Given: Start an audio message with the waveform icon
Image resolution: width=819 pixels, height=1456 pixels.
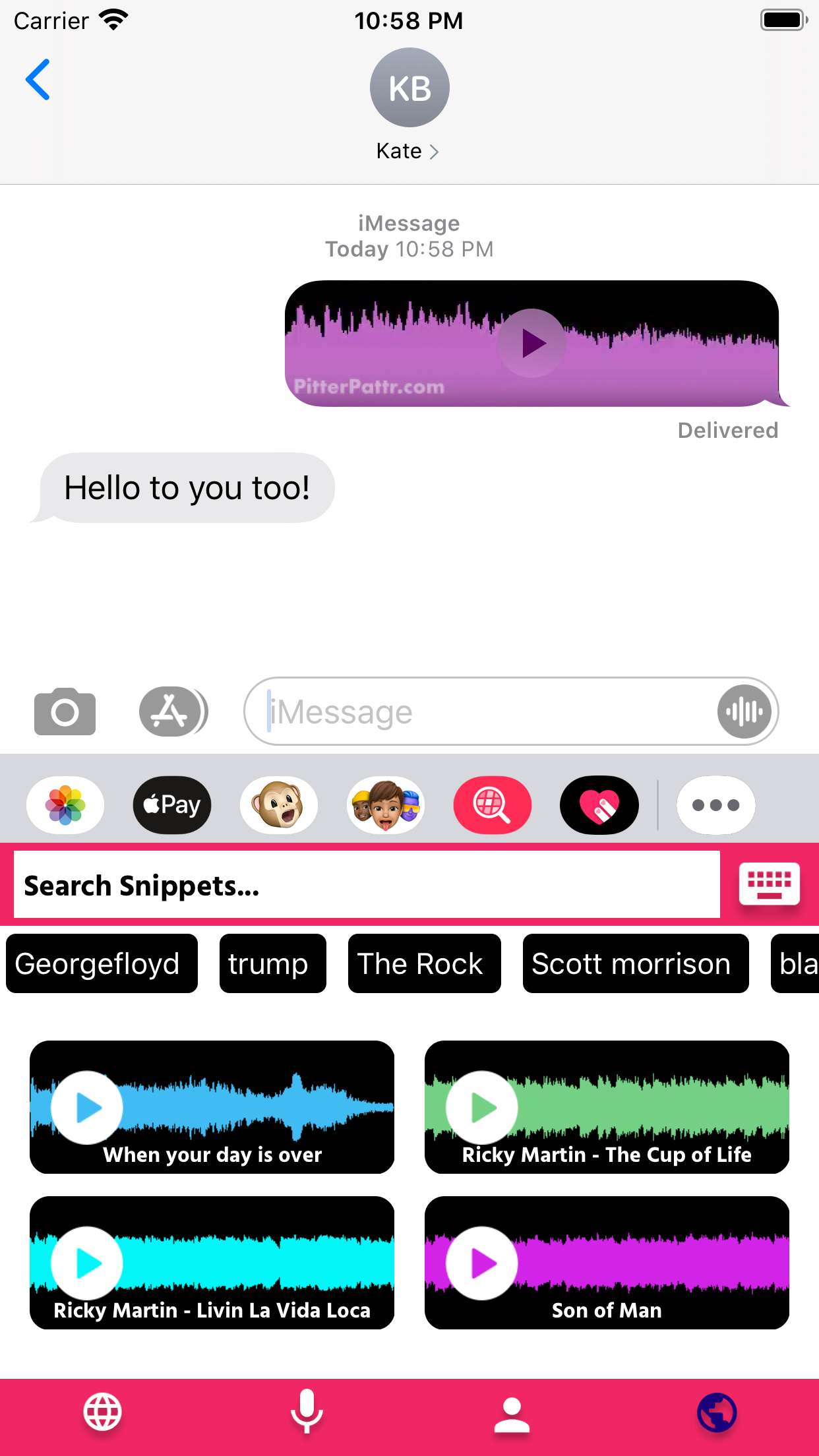Looking at the screenshot, I should point(744,712).
